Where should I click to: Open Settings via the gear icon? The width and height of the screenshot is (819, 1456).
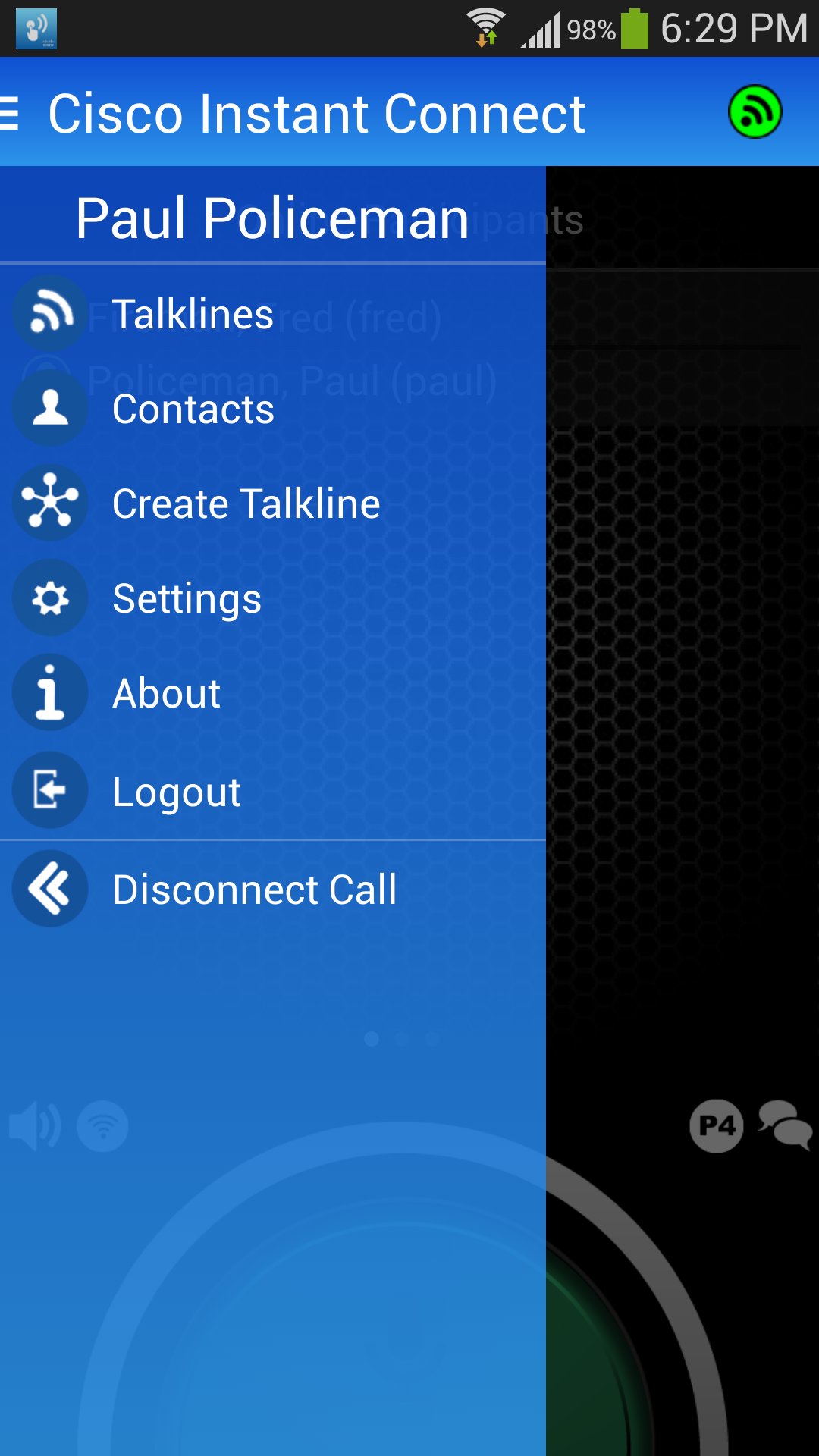point(49,598)
